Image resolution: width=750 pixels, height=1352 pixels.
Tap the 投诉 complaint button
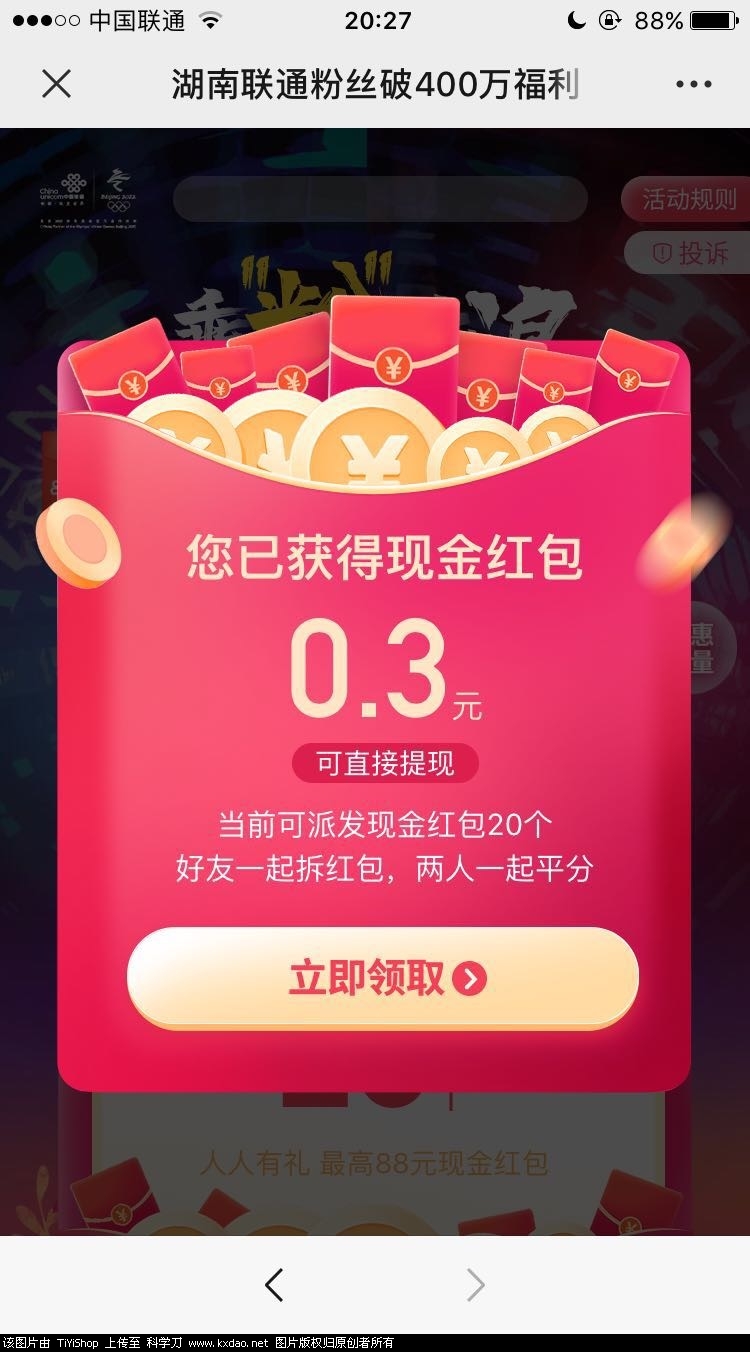pos(690,253)
